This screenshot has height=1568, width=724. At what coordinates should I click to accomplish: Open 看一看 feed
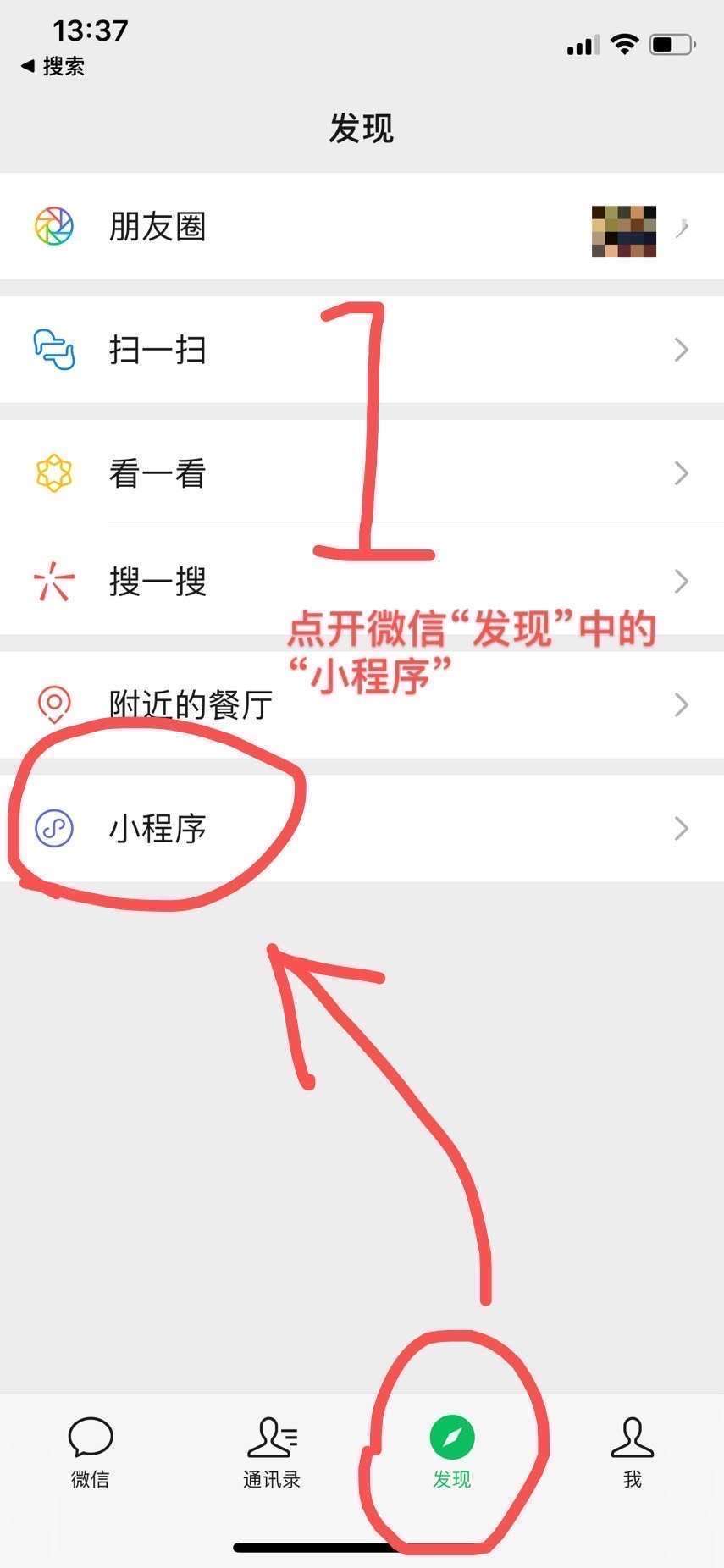click(x=362, y=473)
